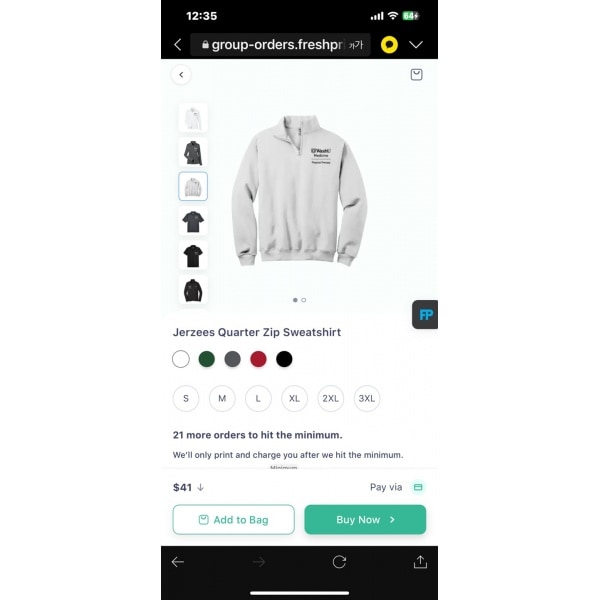Share this page from browser toolbar
This screenshot has width=600, height=600.
pyautogui.click(x=420, y=562)
